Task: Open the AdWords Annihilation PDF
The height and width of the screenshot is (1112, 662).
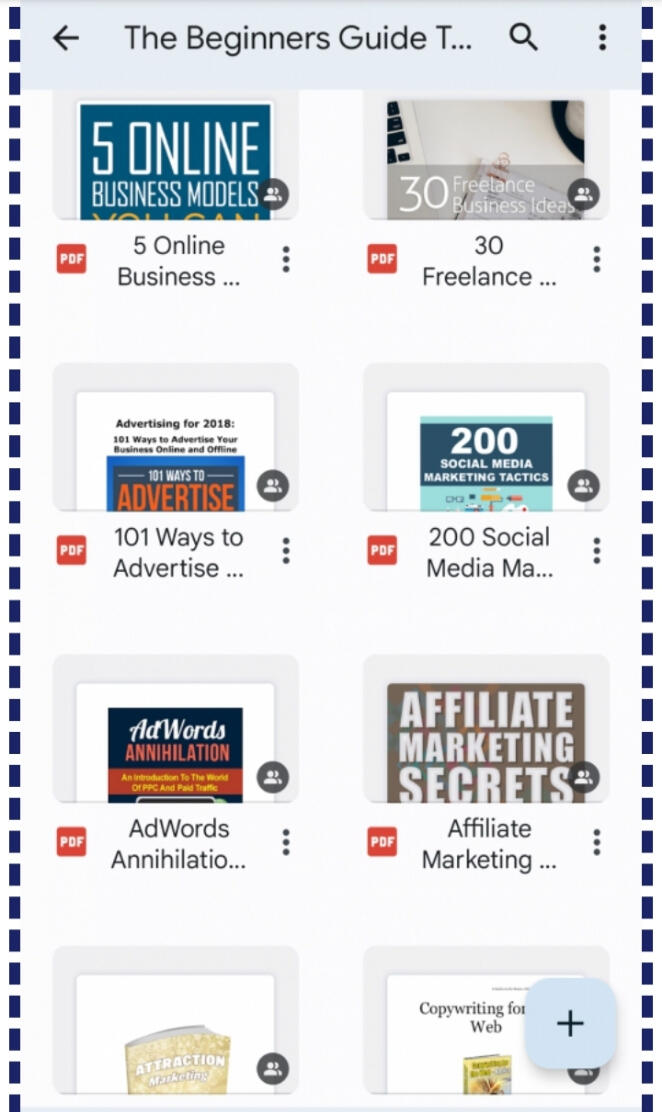Action: (175, 742)
